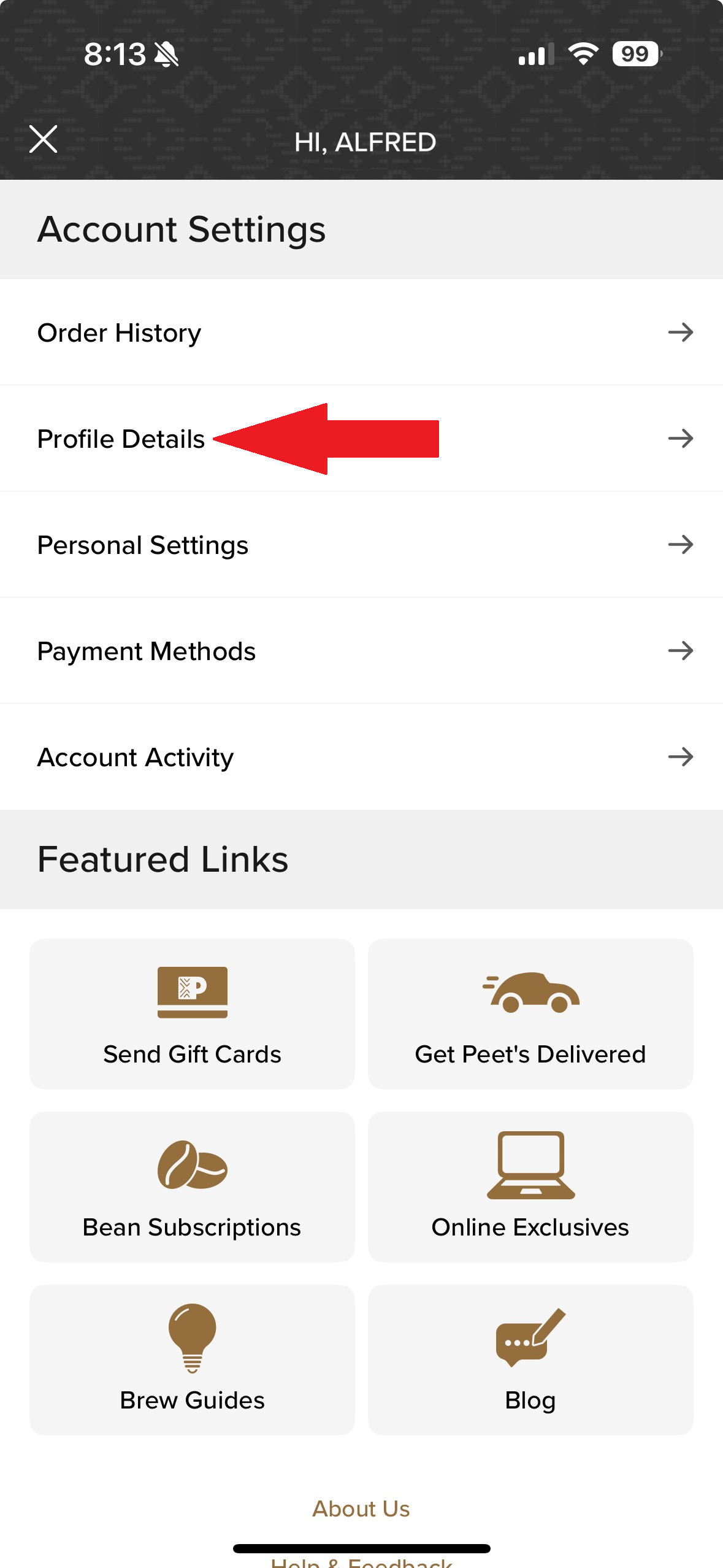
Task: Open Payment Methods
Action: pyautogui.click(x=361, y=651)
